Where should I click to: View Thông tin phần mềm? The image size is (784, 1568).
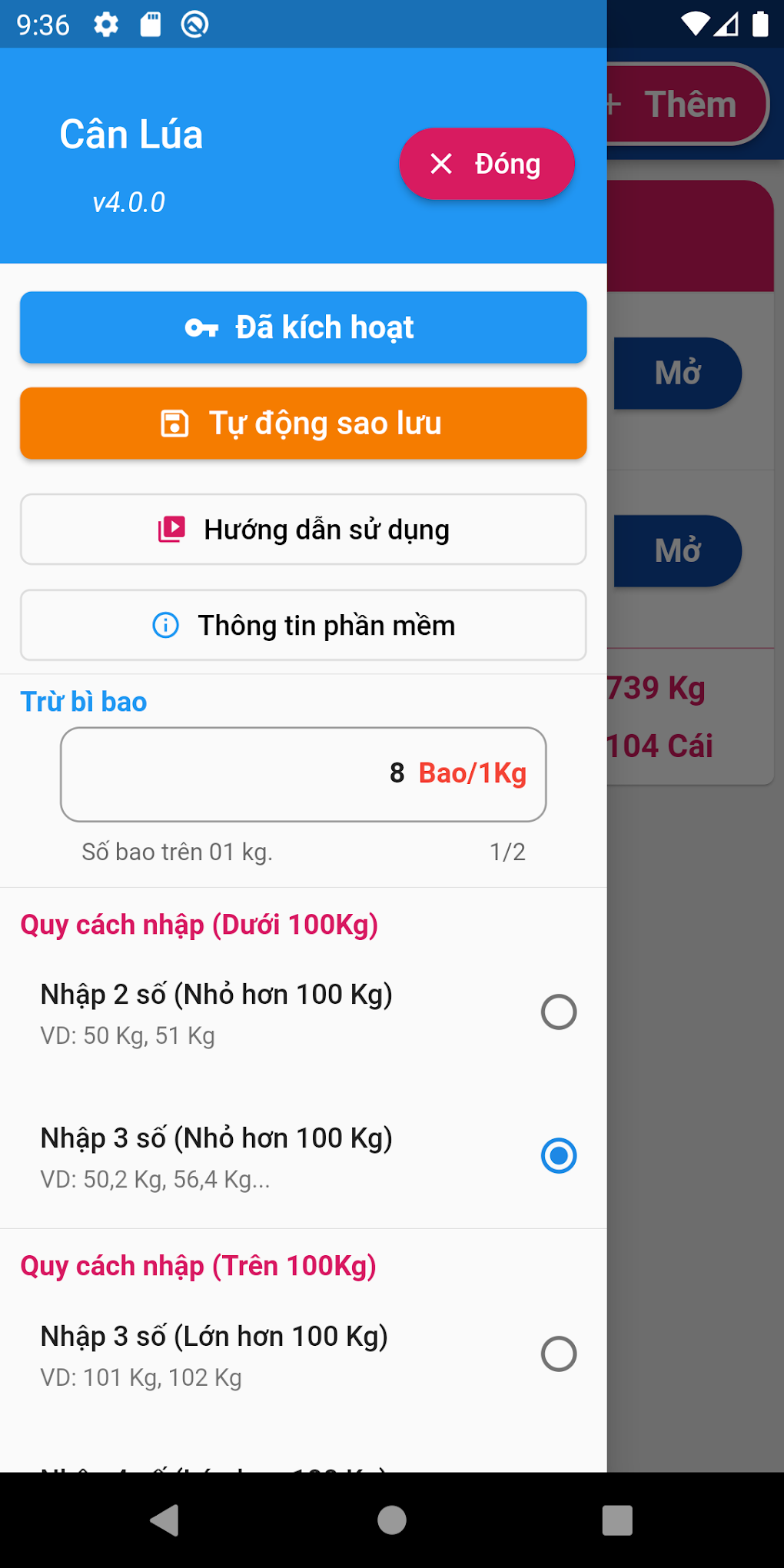pyautogui.click(x=303, y=625)
